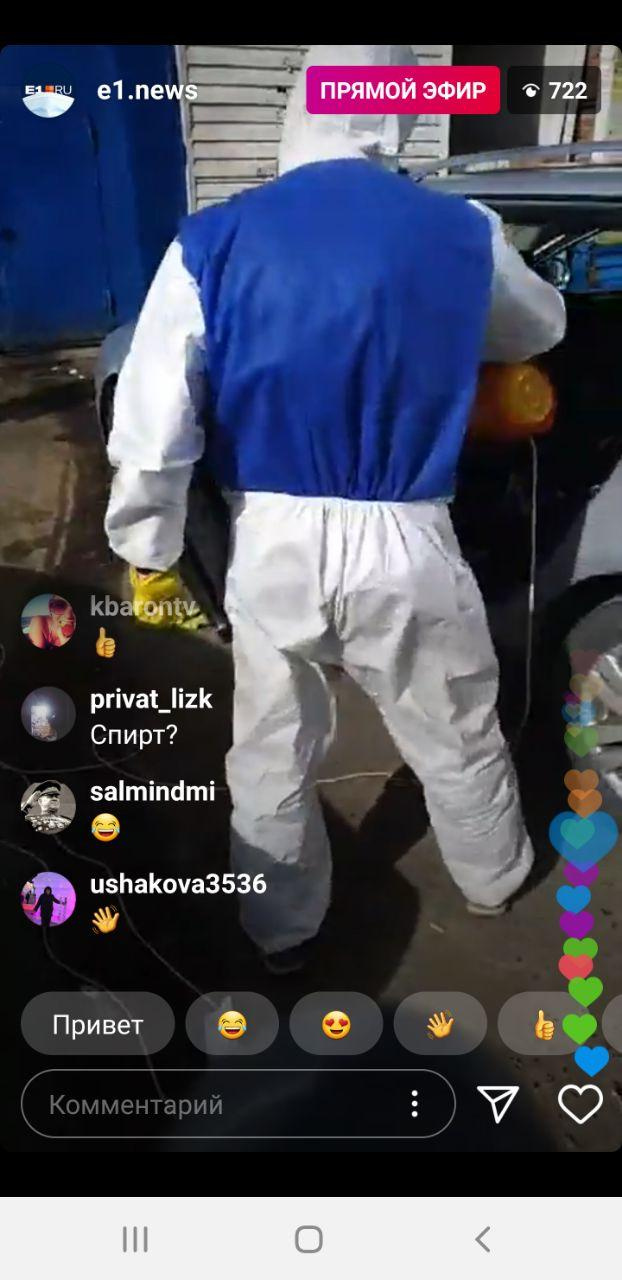This screenshot has width=622, height=1280.
Task: Go back using system navigation arrow
Action: tap(482, 1240)
